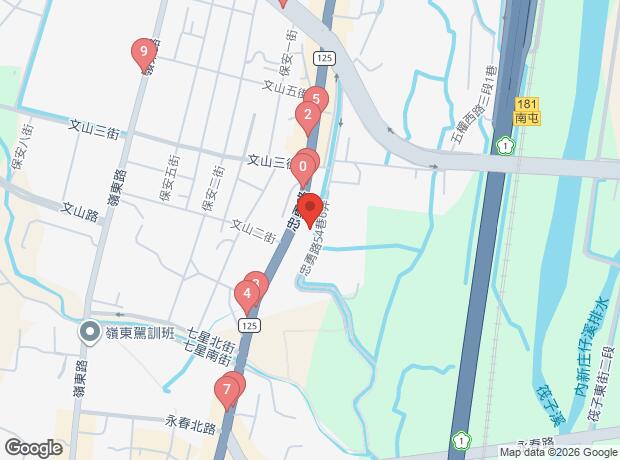This screenshot has width=620, height=460.
Task: Tap map marker number 9
Action: pos(145,51)
